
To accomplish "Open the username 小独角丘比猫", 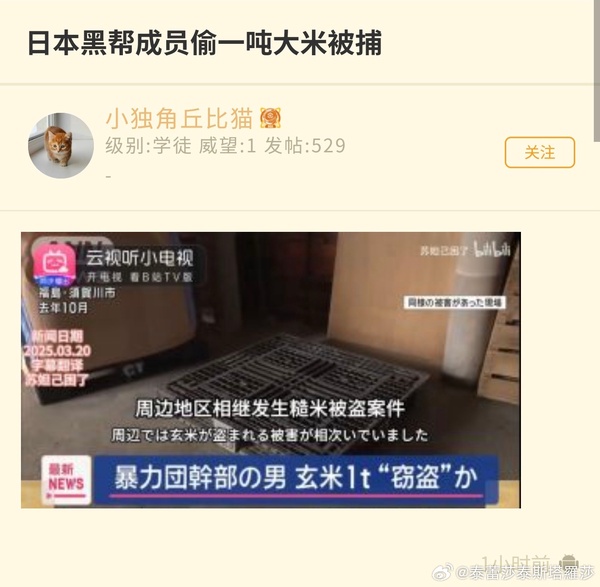I will [179, 118].
